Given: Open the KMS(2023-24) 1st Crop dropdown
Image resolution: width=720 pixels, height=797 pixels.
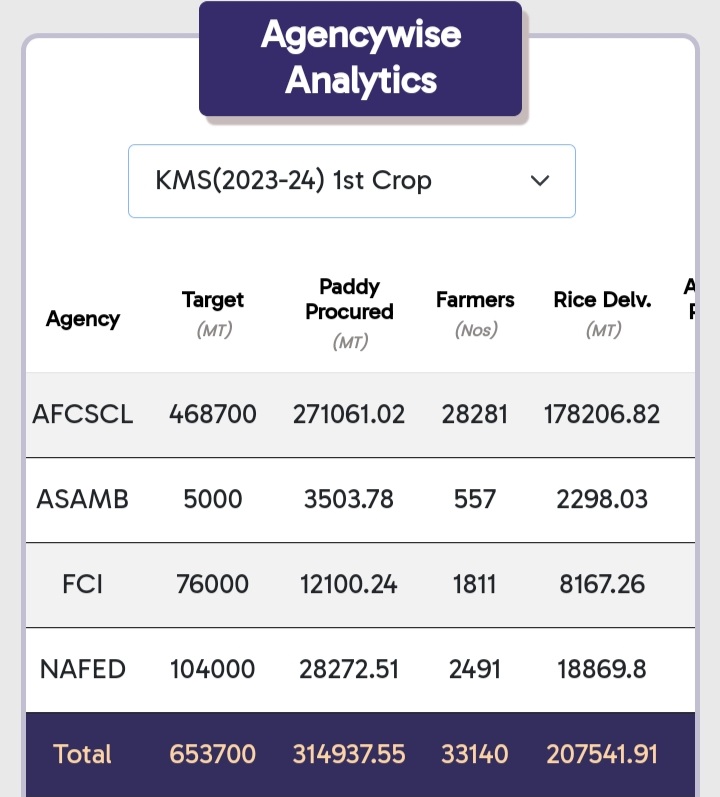Looking at the screenshot, I should tap(352, 181).
